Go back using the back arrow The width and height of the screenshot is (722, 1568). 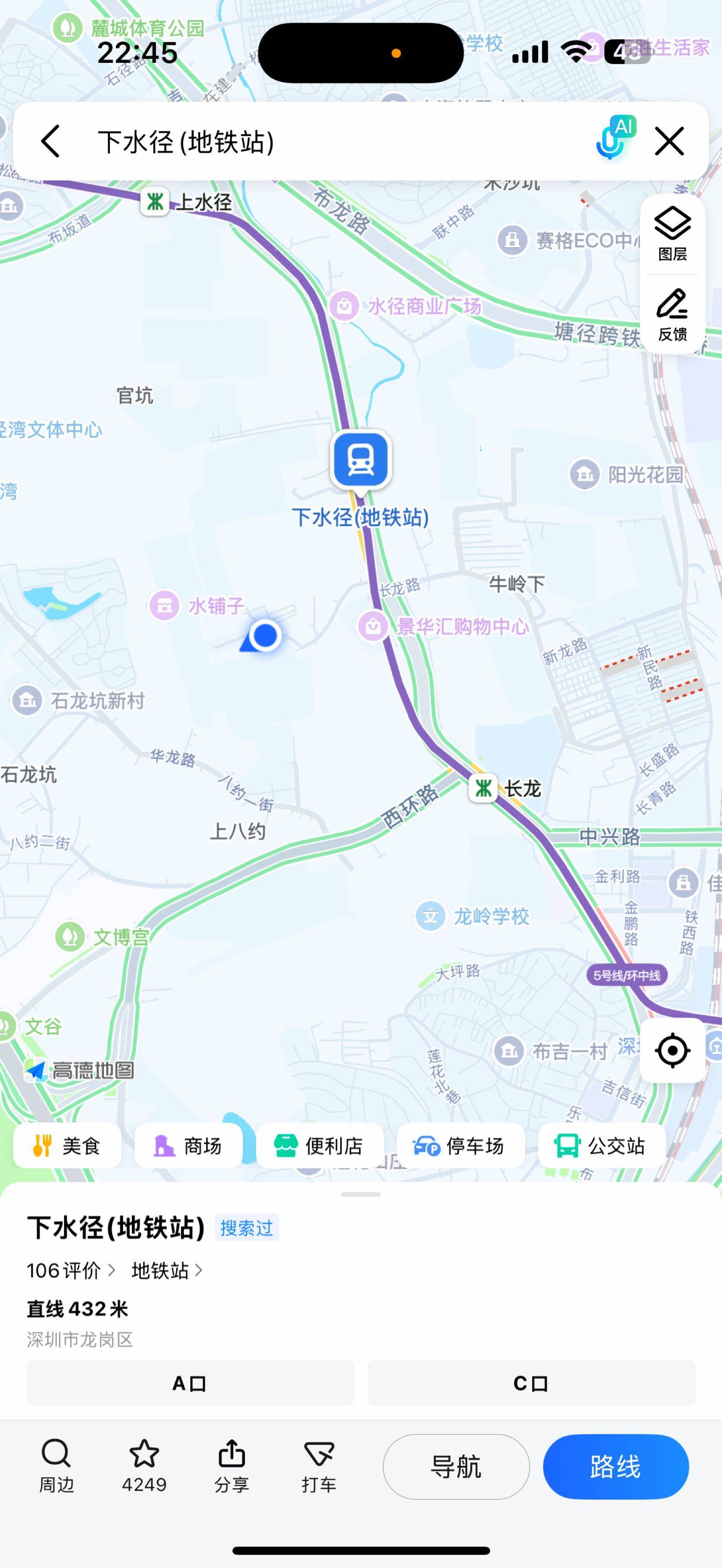tap(50, 142)
